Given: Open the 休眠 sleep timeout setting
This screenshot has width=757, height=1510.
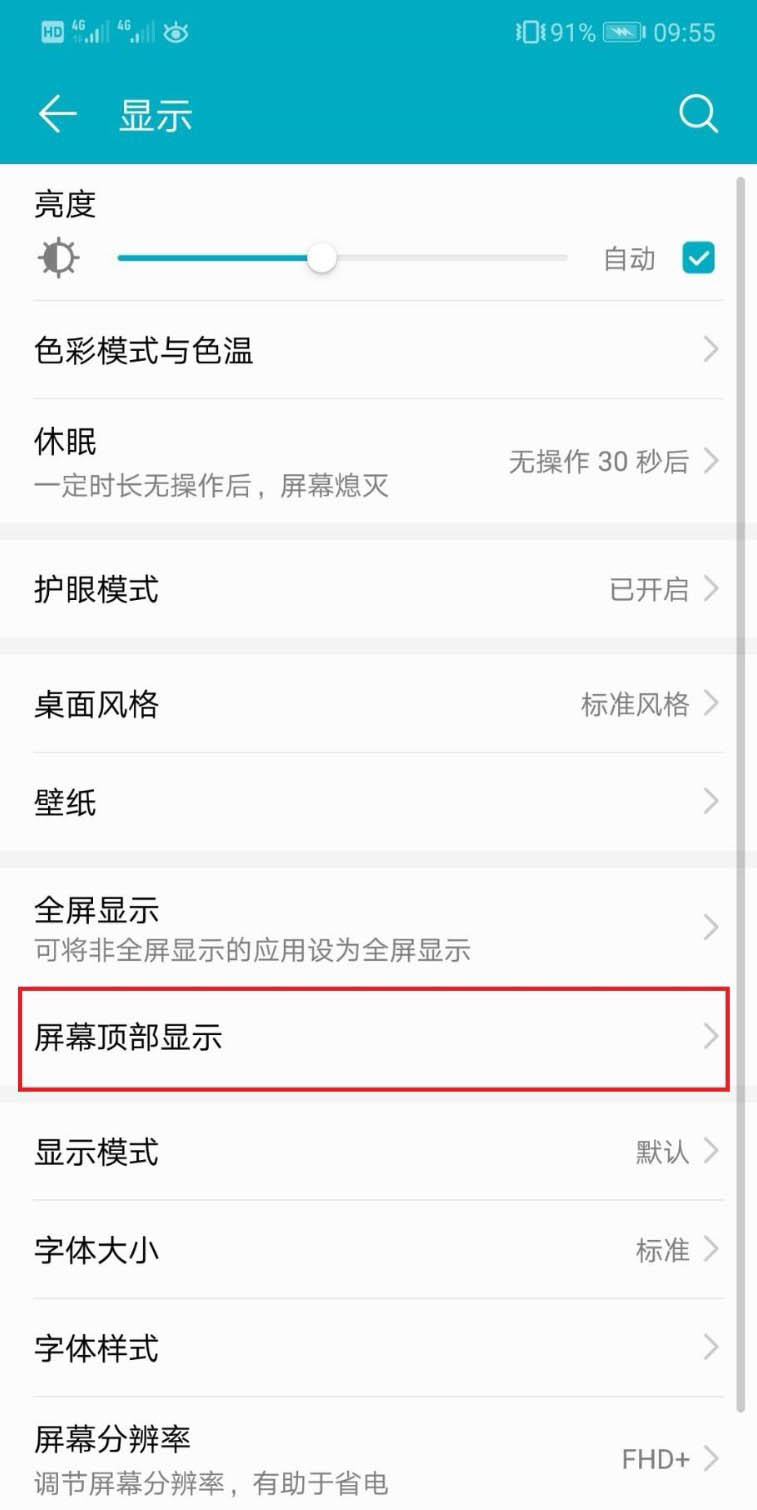Looking at the screenshot, I should pyautogui.click(x=378, y=462).
